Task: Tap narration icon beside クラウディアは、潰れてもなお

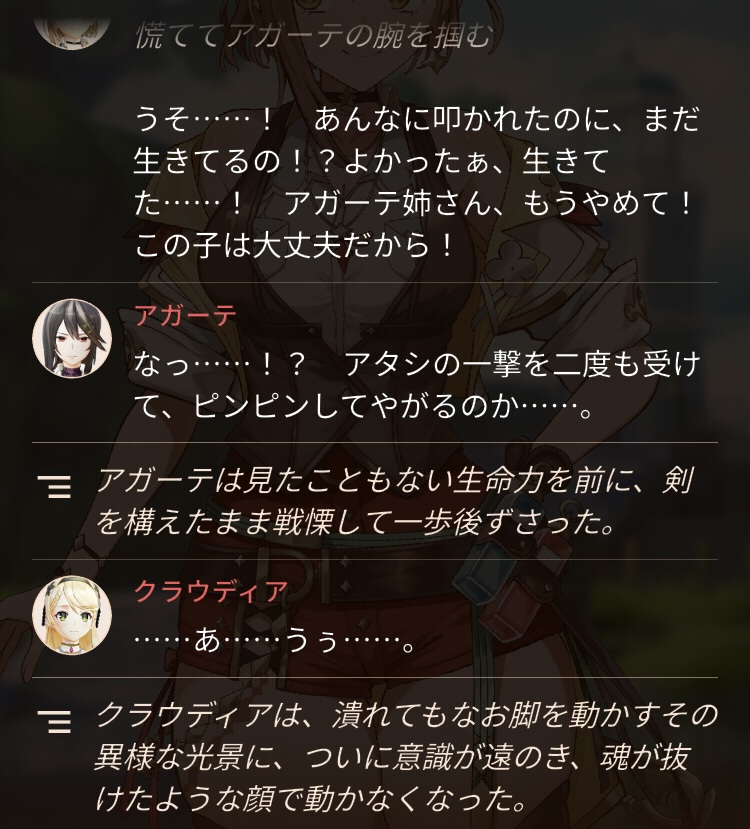Action: (x=54, y=722)
